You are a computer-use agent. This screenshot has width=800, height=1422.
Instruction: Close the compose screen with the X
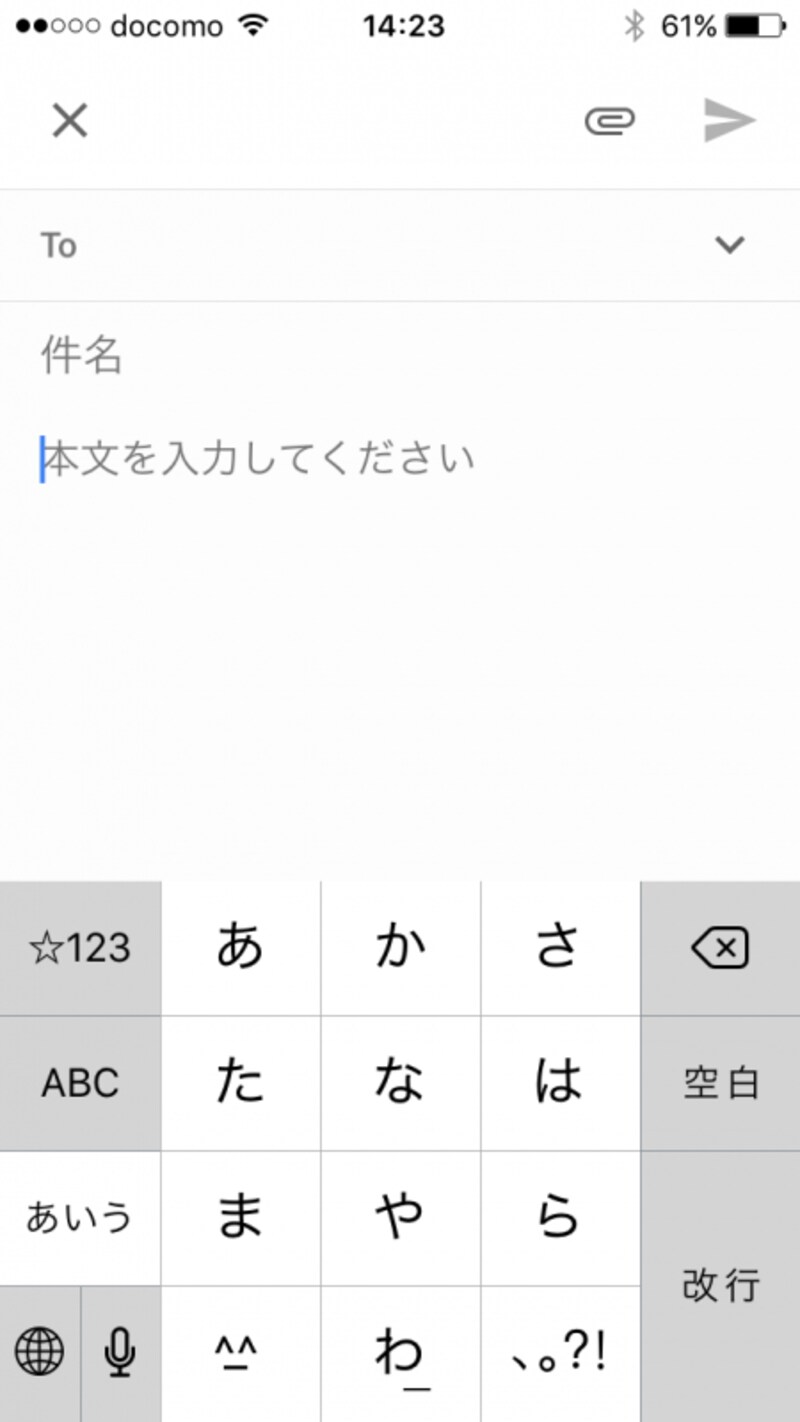[69, 120]
